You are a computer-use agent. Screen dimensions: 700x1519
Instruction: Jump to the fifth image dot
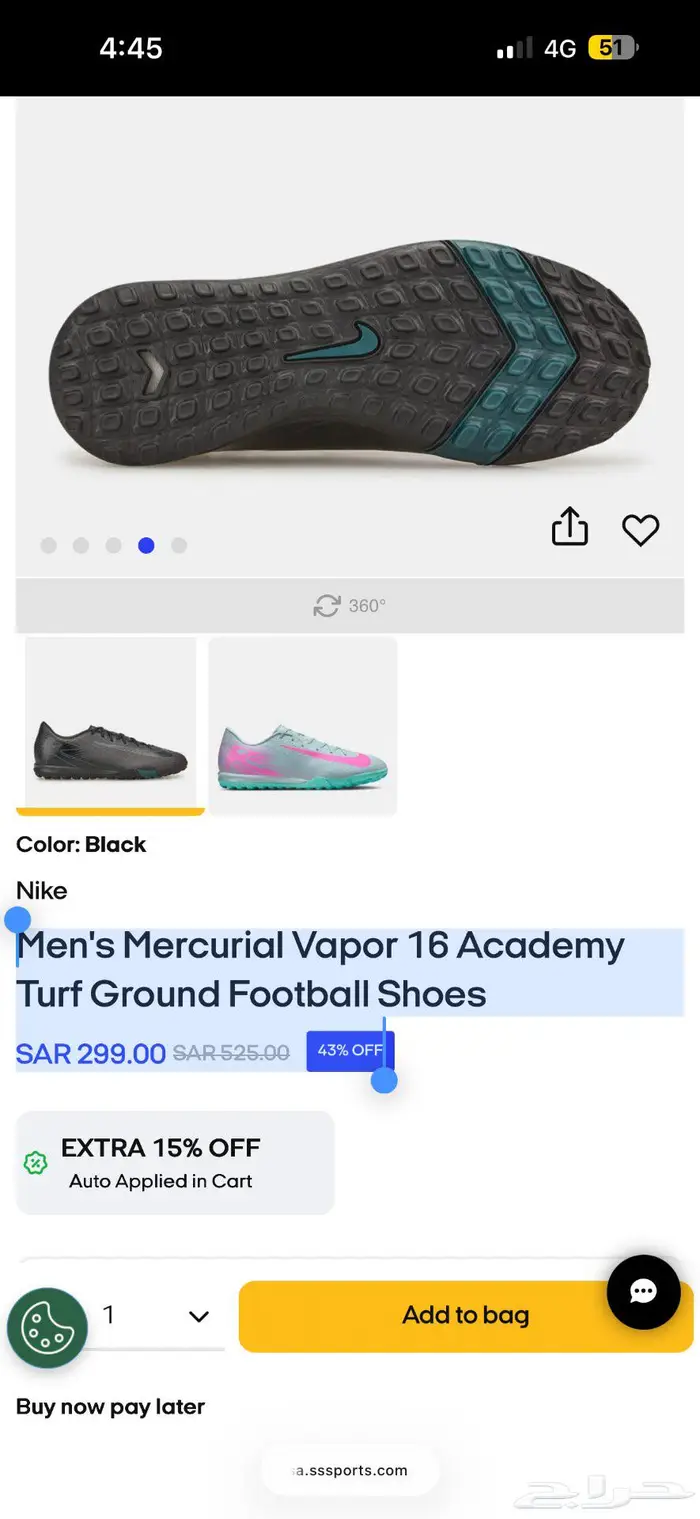pyautogui.click(x=179, y=545)
